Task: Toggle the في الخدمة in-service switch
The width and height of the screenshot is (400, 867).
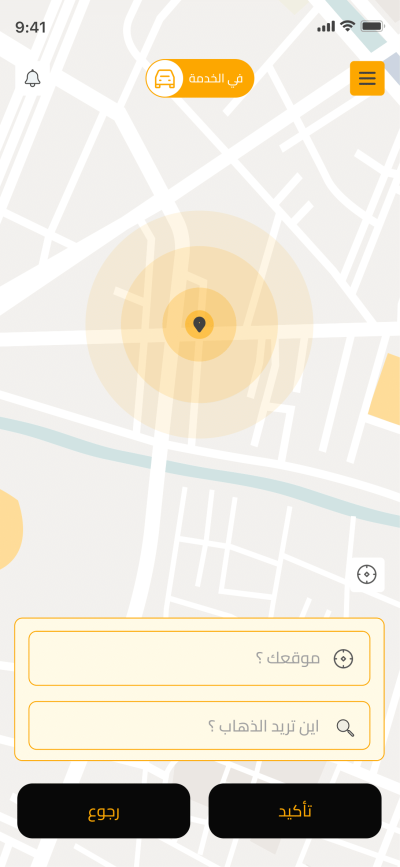Action: point(200,79)
